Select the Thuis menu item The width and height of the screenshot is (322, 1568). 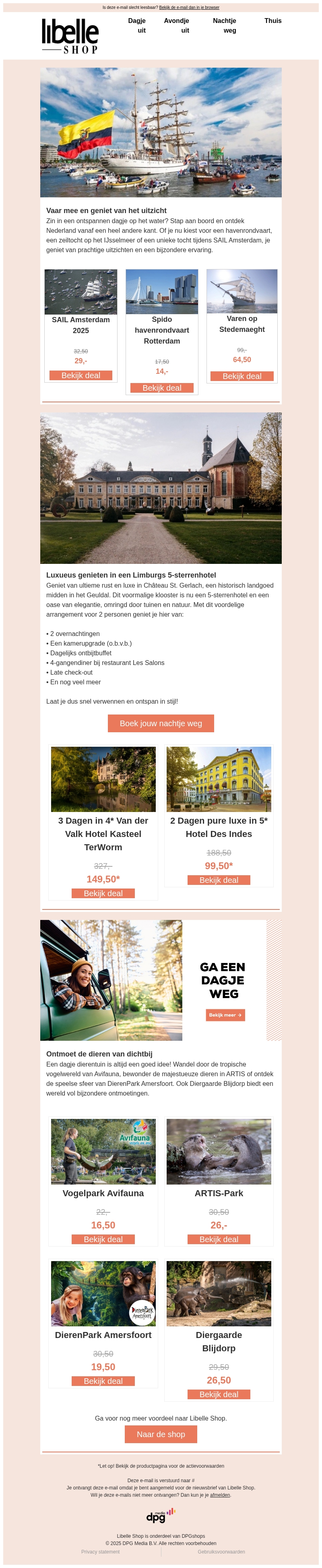tap(273, 21)
